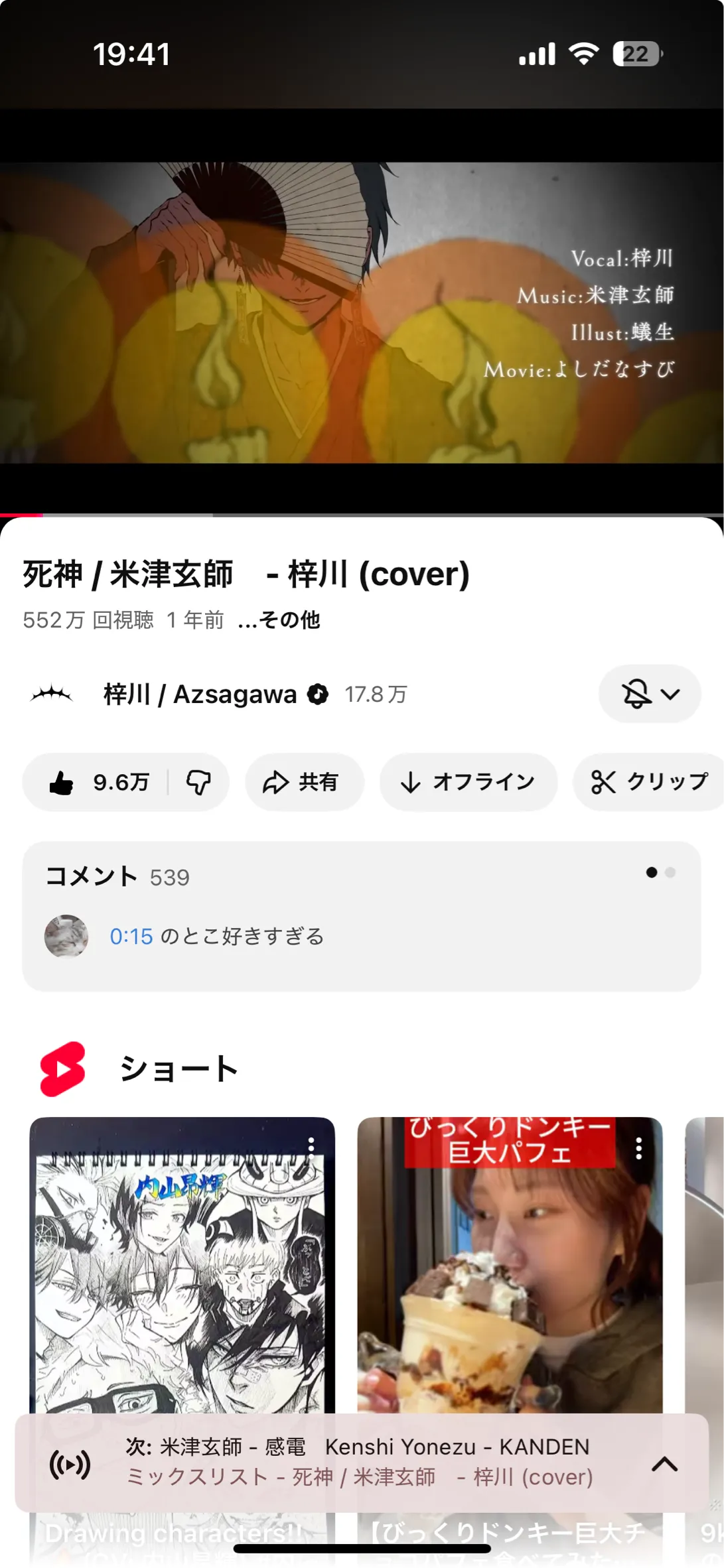Viewport: 724px width, 1568px height.
Task: Expand description via …その他
Action: (x=279, y=620)
